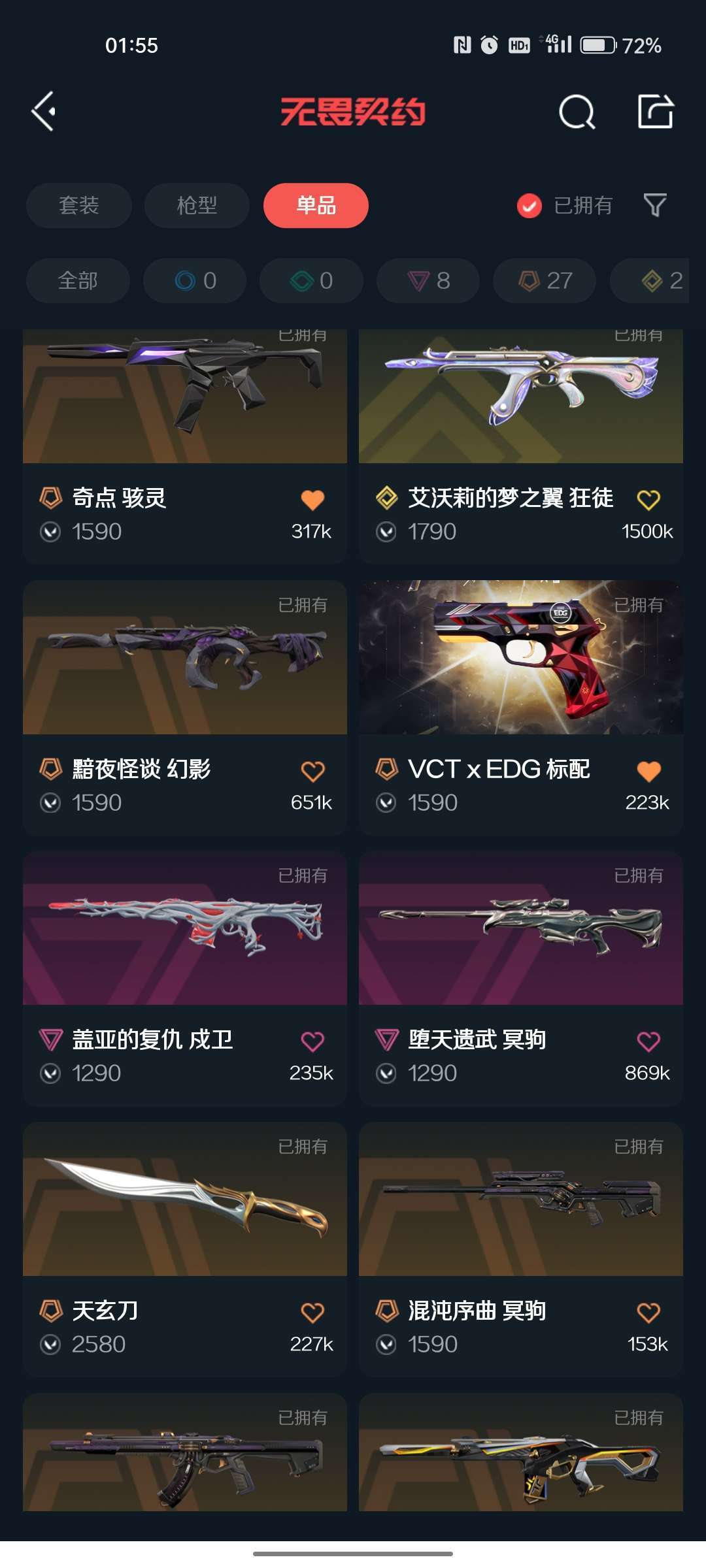
Task: Like the 艾沃莉的梦之翼 狂徒 skin
Action: point(648,500)
